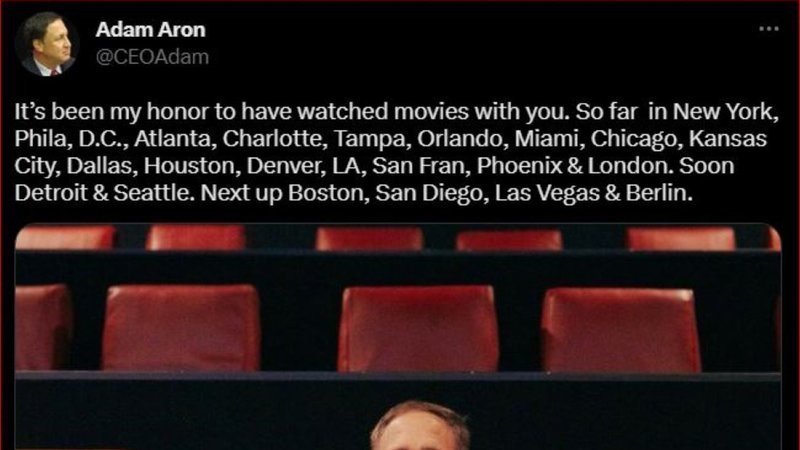
Task: Open the tweet's three-dot overflow menu
Action: click(x=768, y=29)
